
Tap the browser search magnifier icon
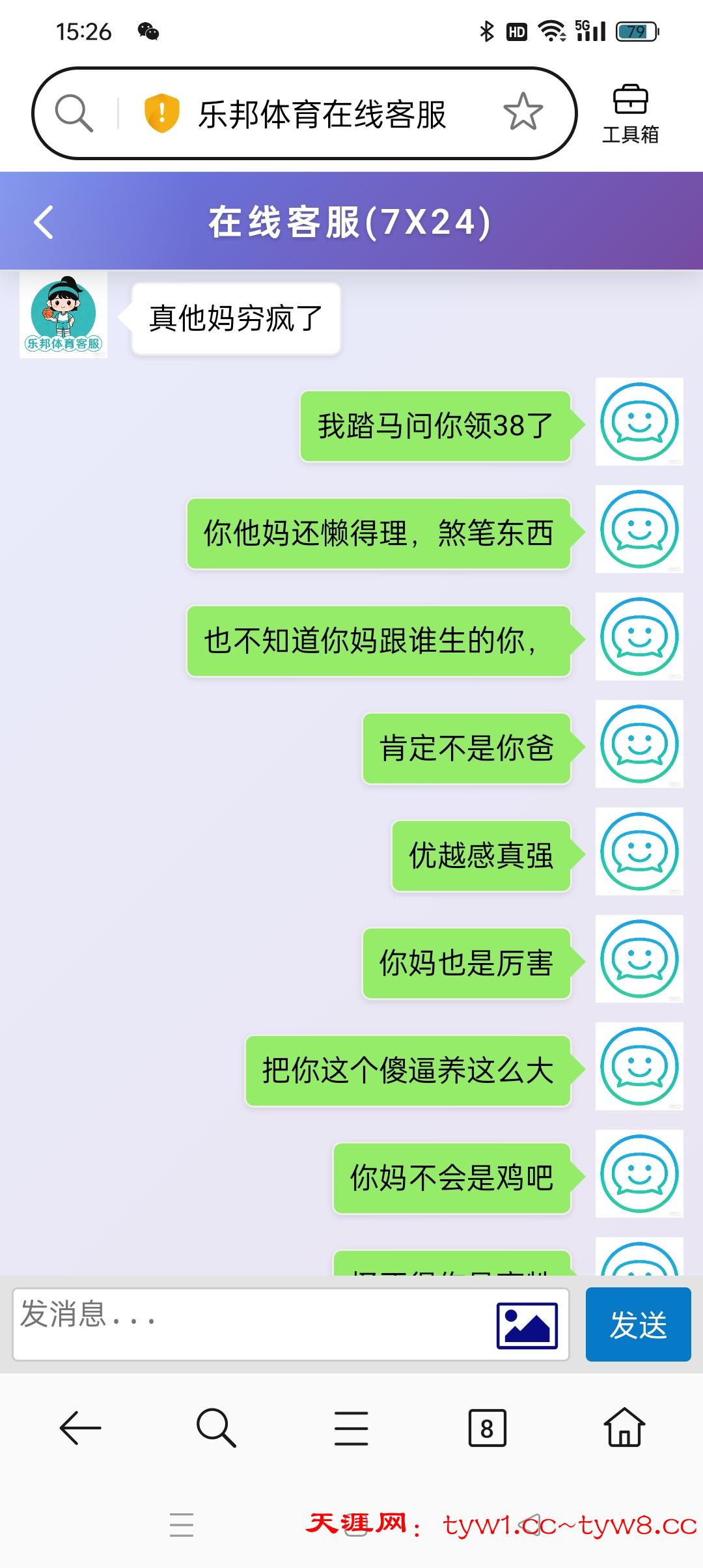[74, 113]
